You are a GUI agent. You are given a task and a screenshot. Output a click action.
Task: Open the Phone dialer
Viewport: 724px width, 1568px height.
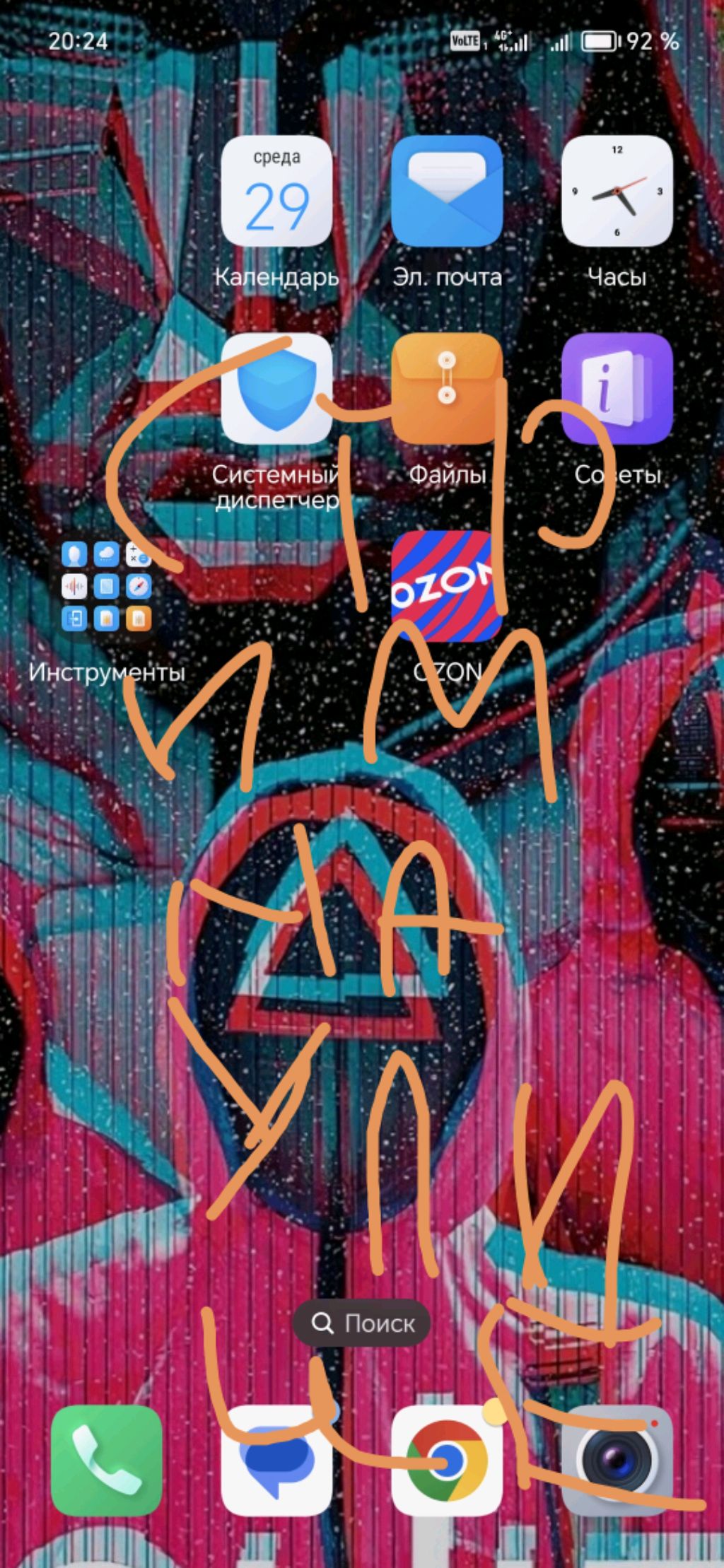pos(107,1461)
